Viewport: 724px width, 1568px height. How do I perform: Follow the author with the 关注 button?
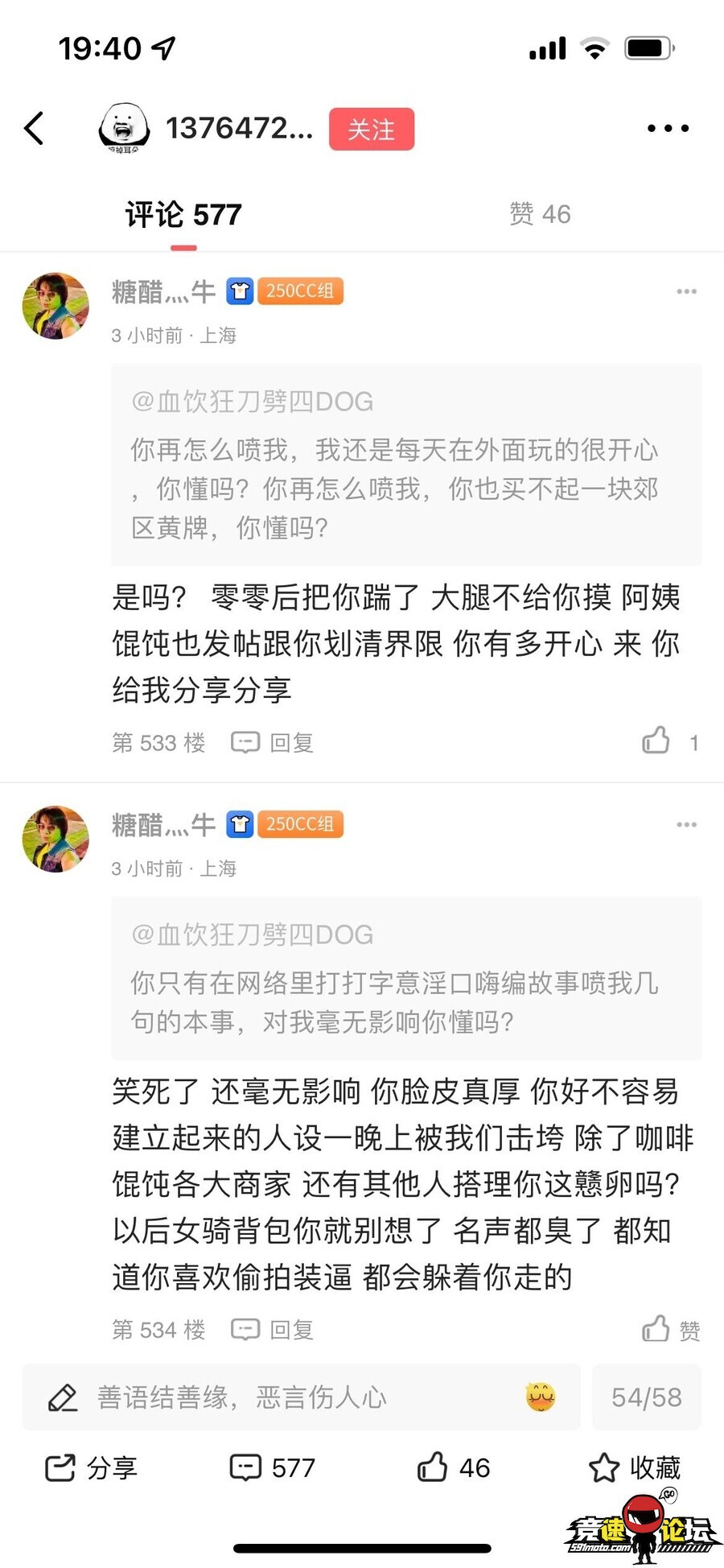[x=371, y=129]
